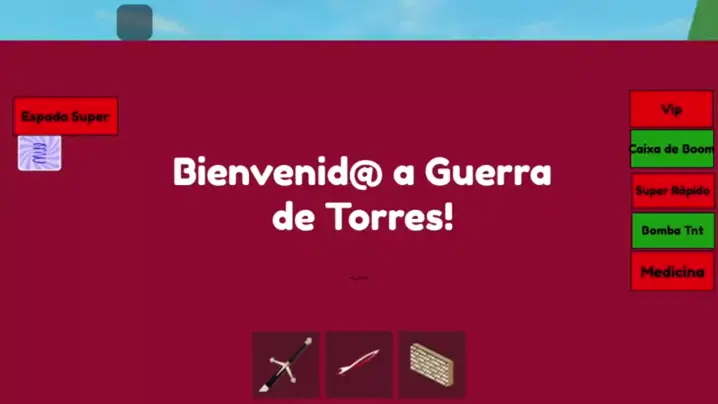Choose the Bomba Tnt button
The height and width of the screenshot is (404, 718).
(x=671, y=230)
